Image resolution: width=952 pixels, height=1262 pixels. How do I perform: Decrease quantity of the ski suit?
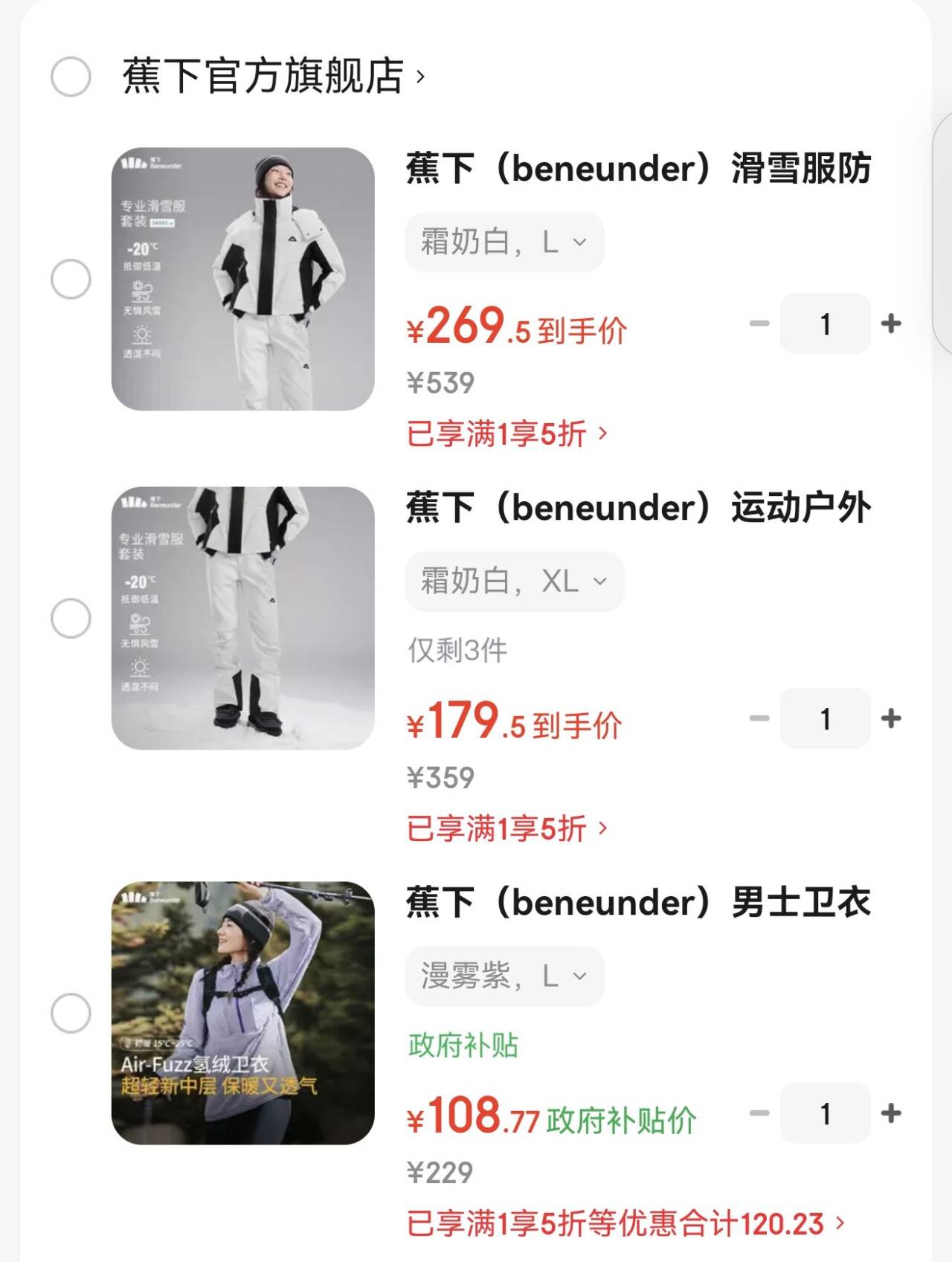[x=760, y=325]
